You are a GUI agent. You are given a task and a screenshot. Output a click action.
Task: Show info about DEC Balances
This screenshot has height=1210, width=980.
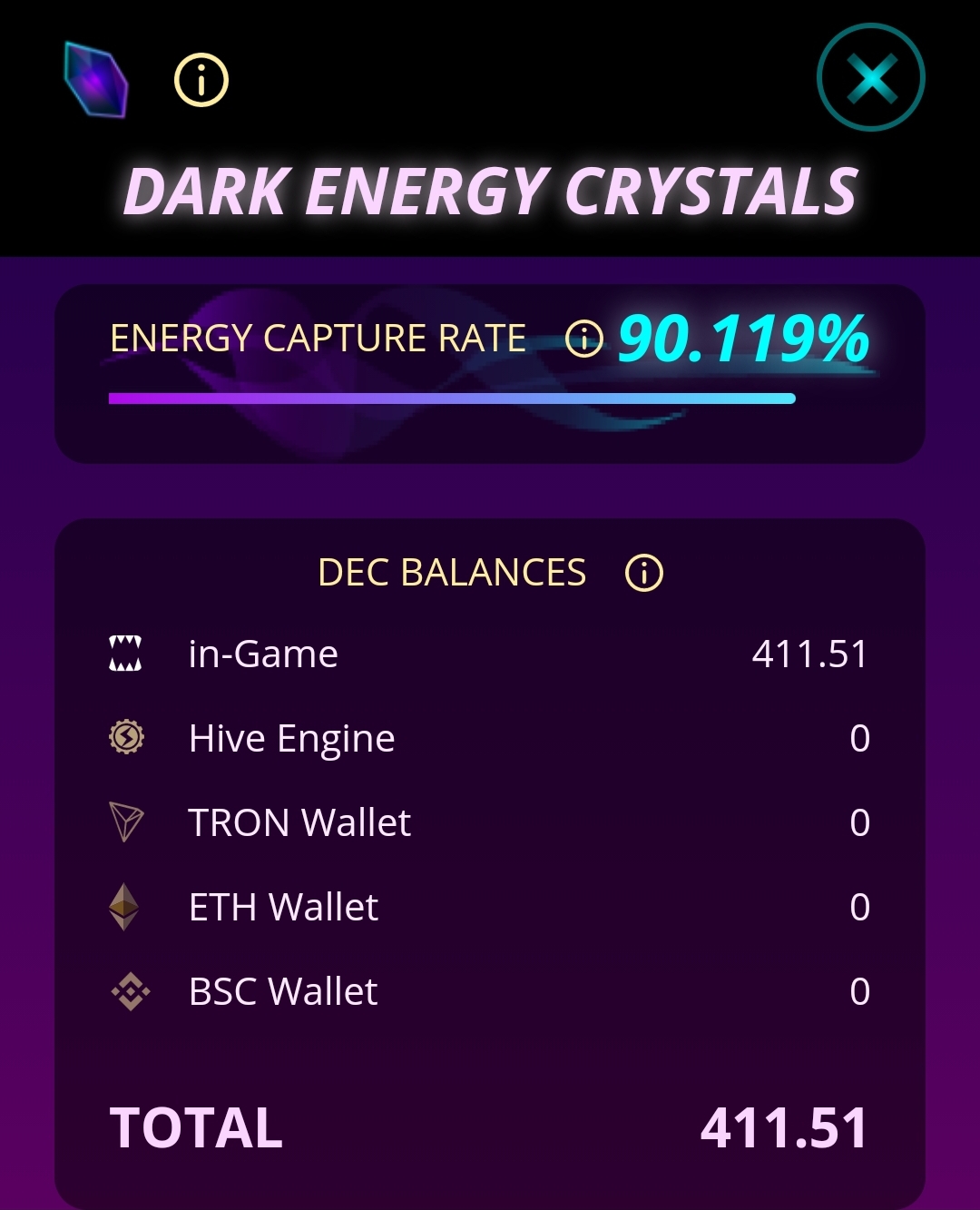pos(644,573)
